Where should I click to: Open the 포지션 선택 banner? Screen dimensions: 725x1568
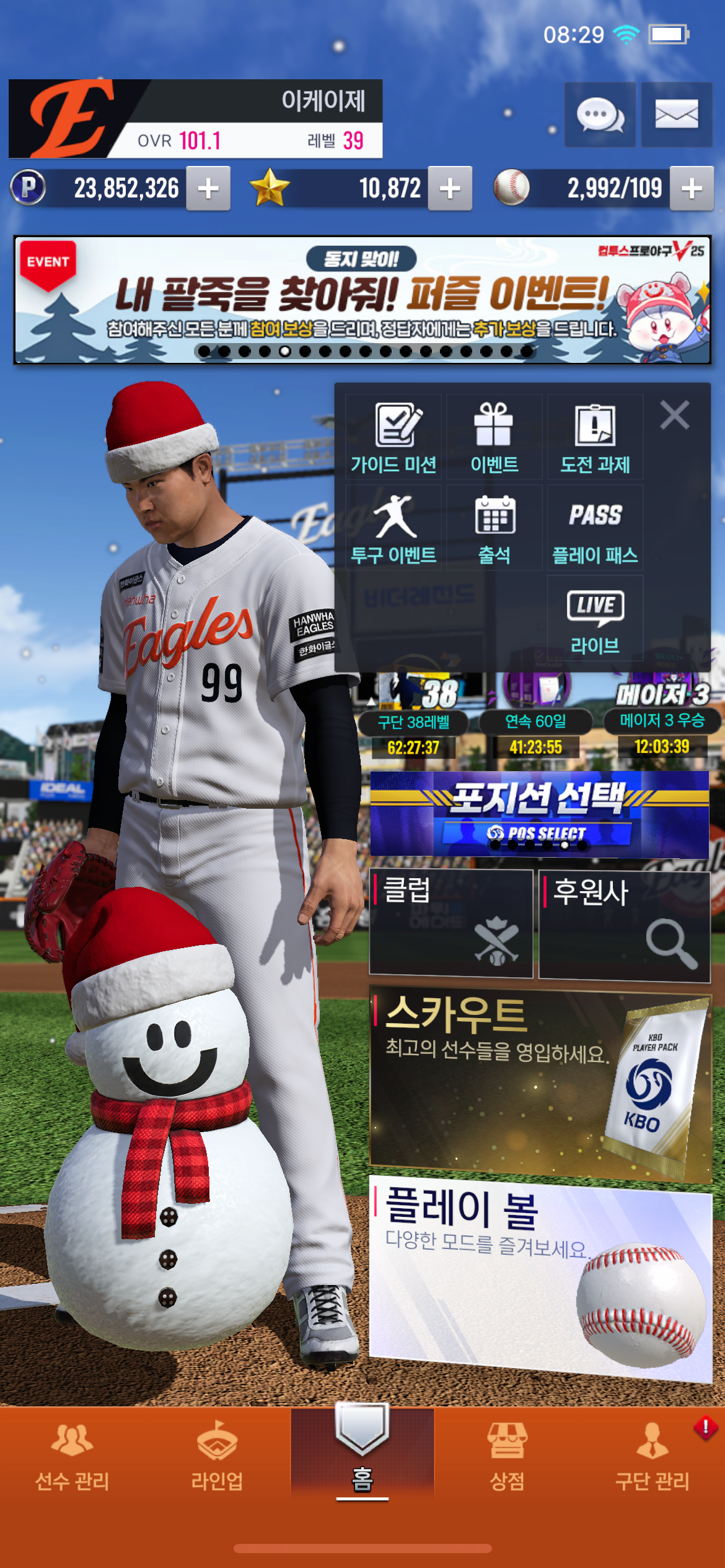(x=539, y=814)
